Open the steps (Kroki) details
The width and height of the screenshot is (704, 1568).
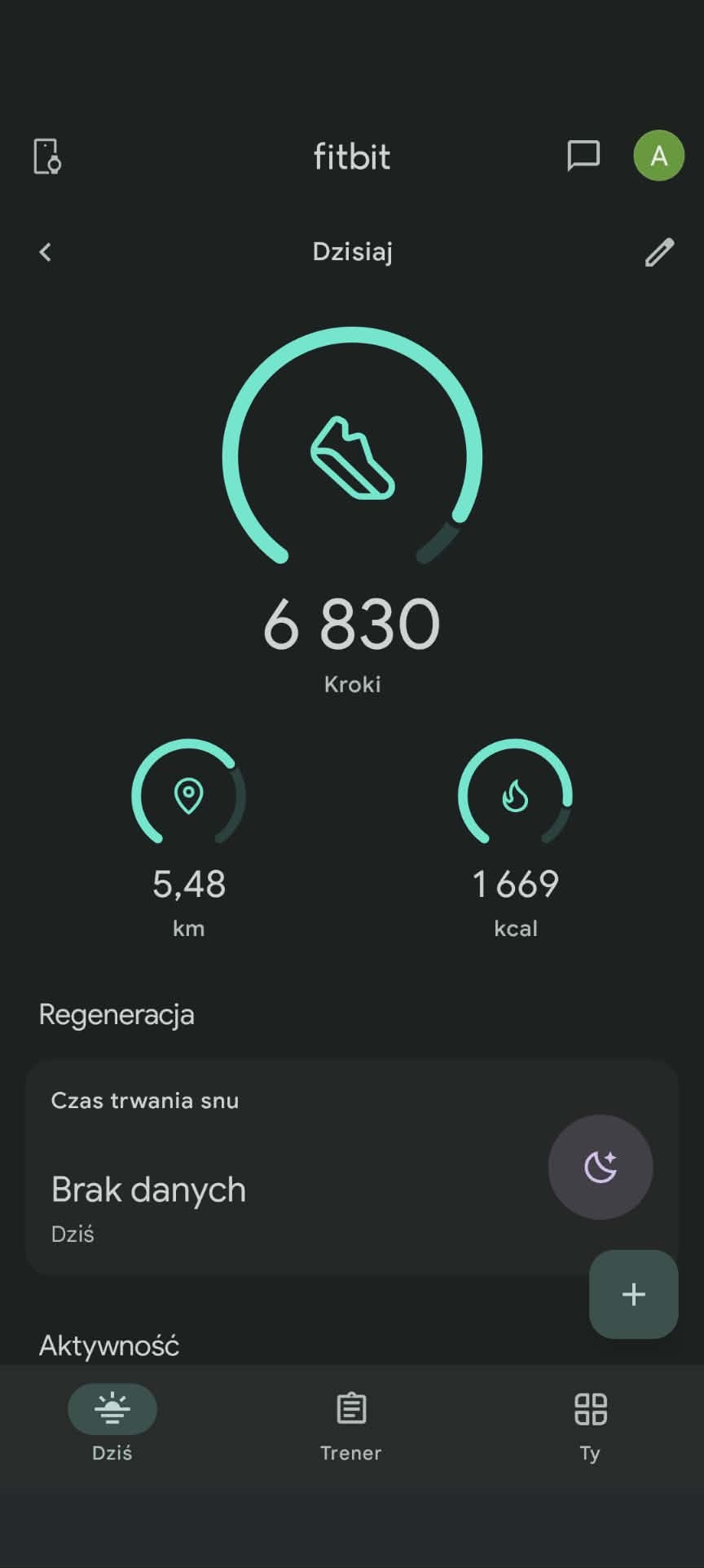coord(352,506)
